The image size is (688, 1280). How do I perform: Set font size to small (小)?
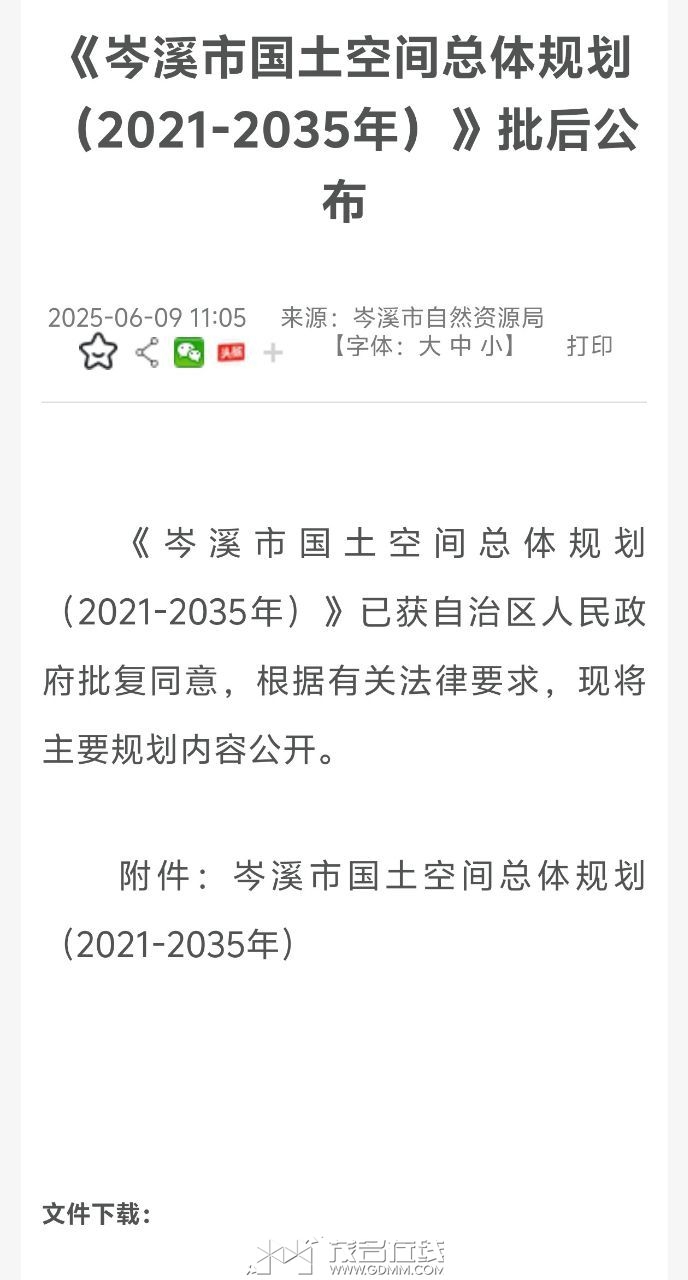point(491,346)
